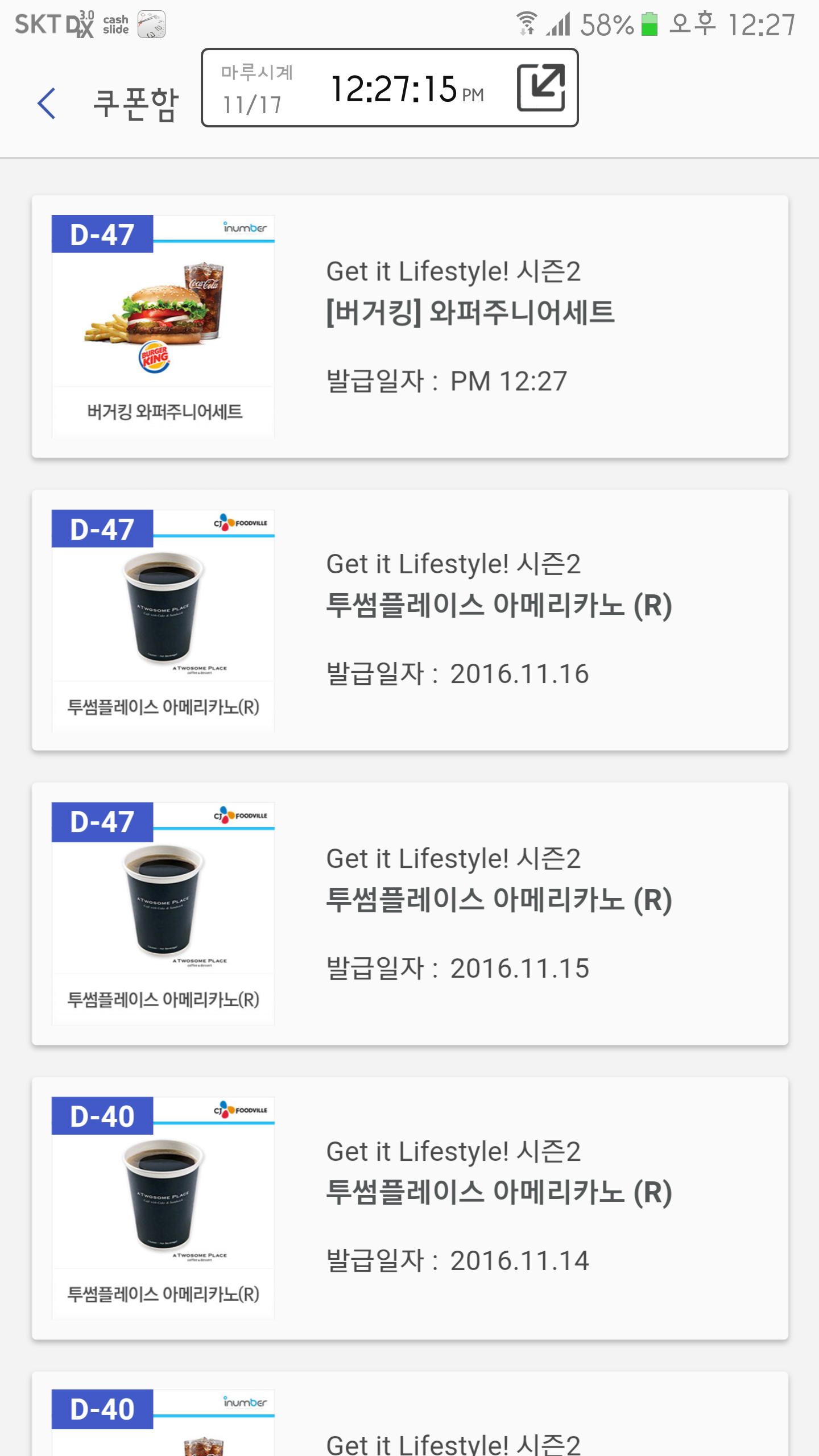The height and width of the screenshot is (1456, 819).
Task: Select 투썸플레이스 아메리카노 coupon issued 2016.11.15
Action: pyautogui.click(x=409, y=913)
